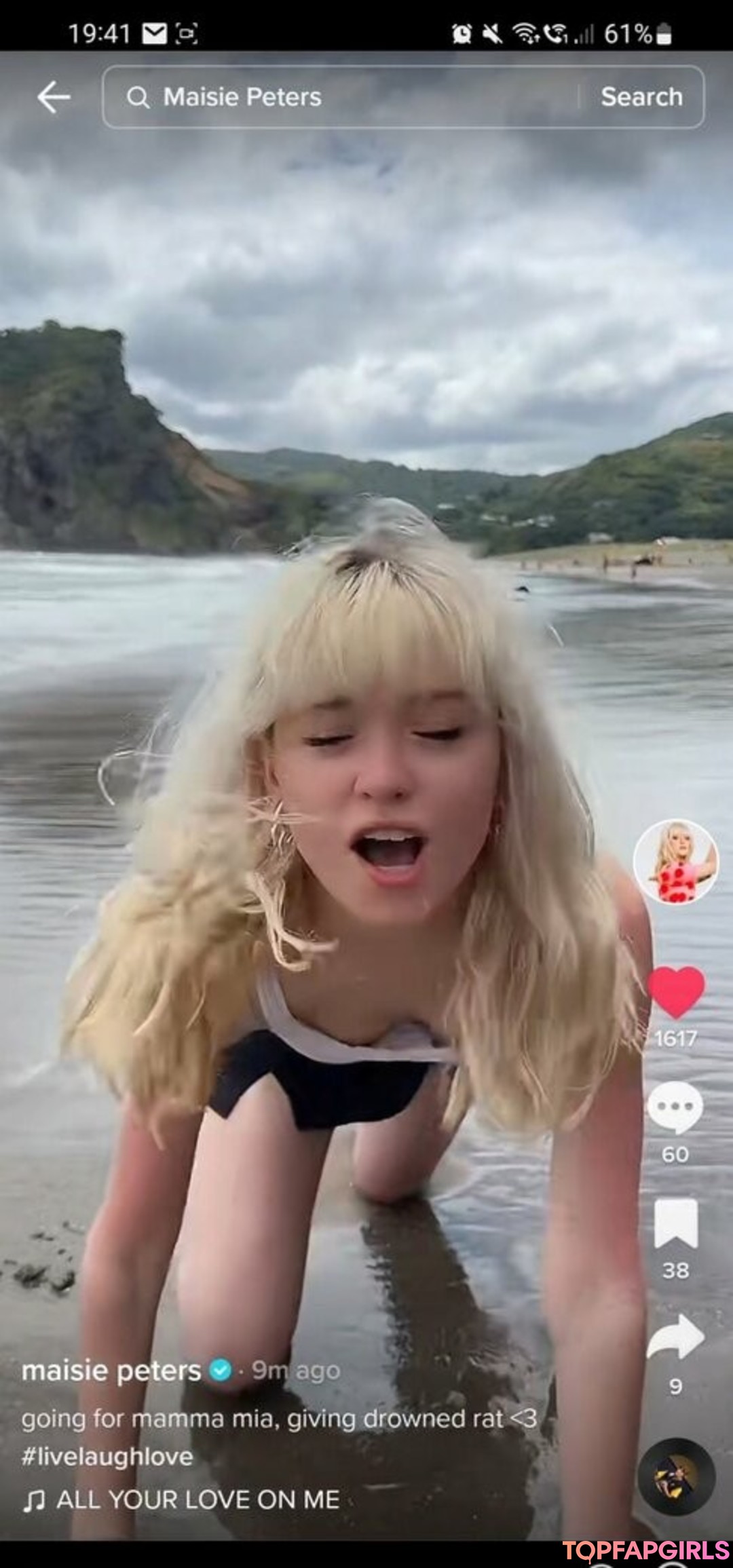Open the spinning sound disc
This screenshot has width=733, height=1568.
coord(676,1477)
